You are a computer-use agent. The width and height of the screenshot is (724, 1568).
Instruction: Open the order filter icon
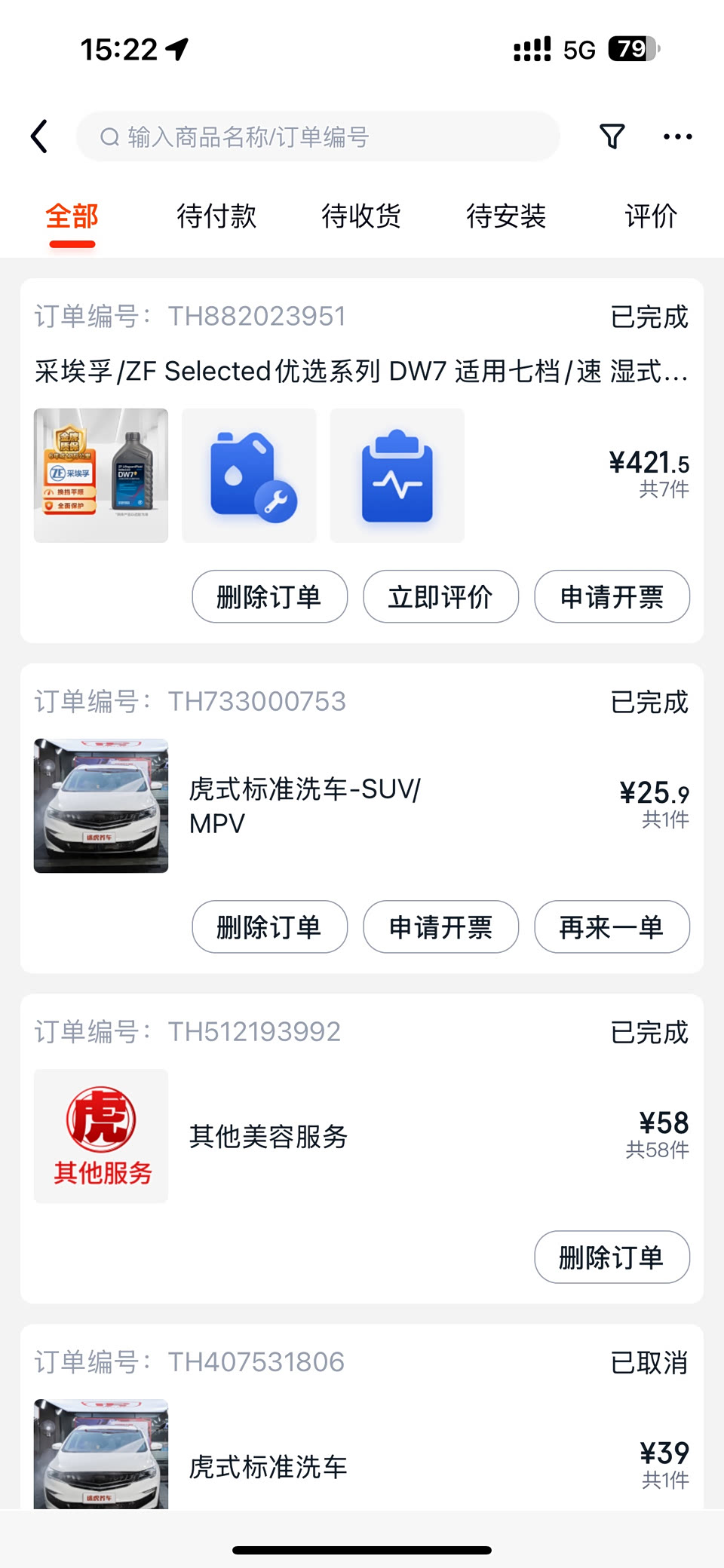point(612,136)
